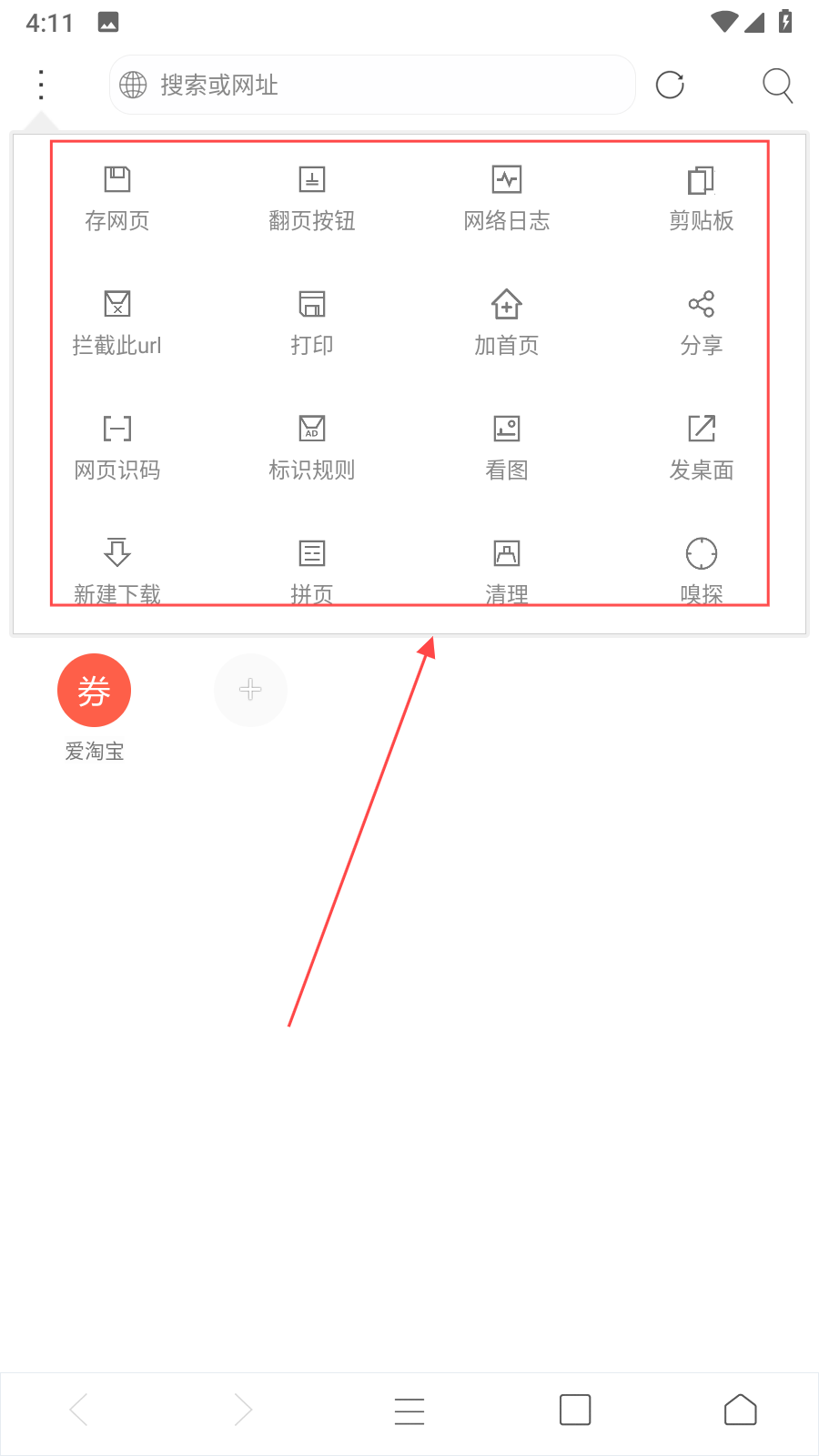819x1456 pixels.
Task: Send shortcut to desktop with 发桌面
Action: [x=702, y=446]
